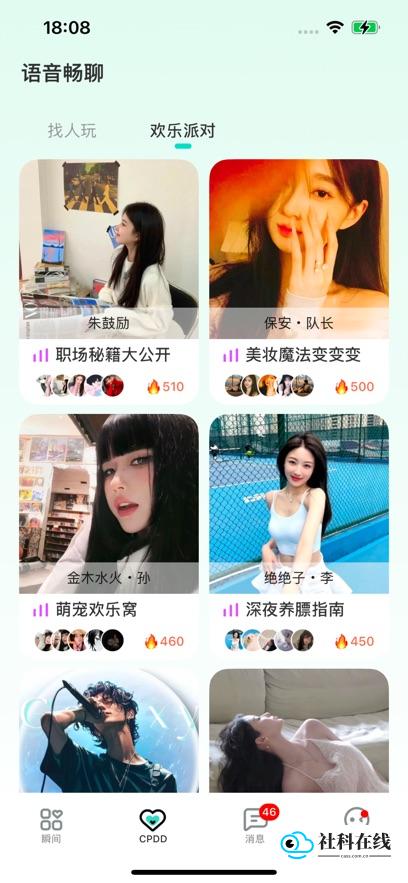The image size is (408, 883).
Task: Open the 职场秘籍大公开 room card
Action: tap(109, 282)
